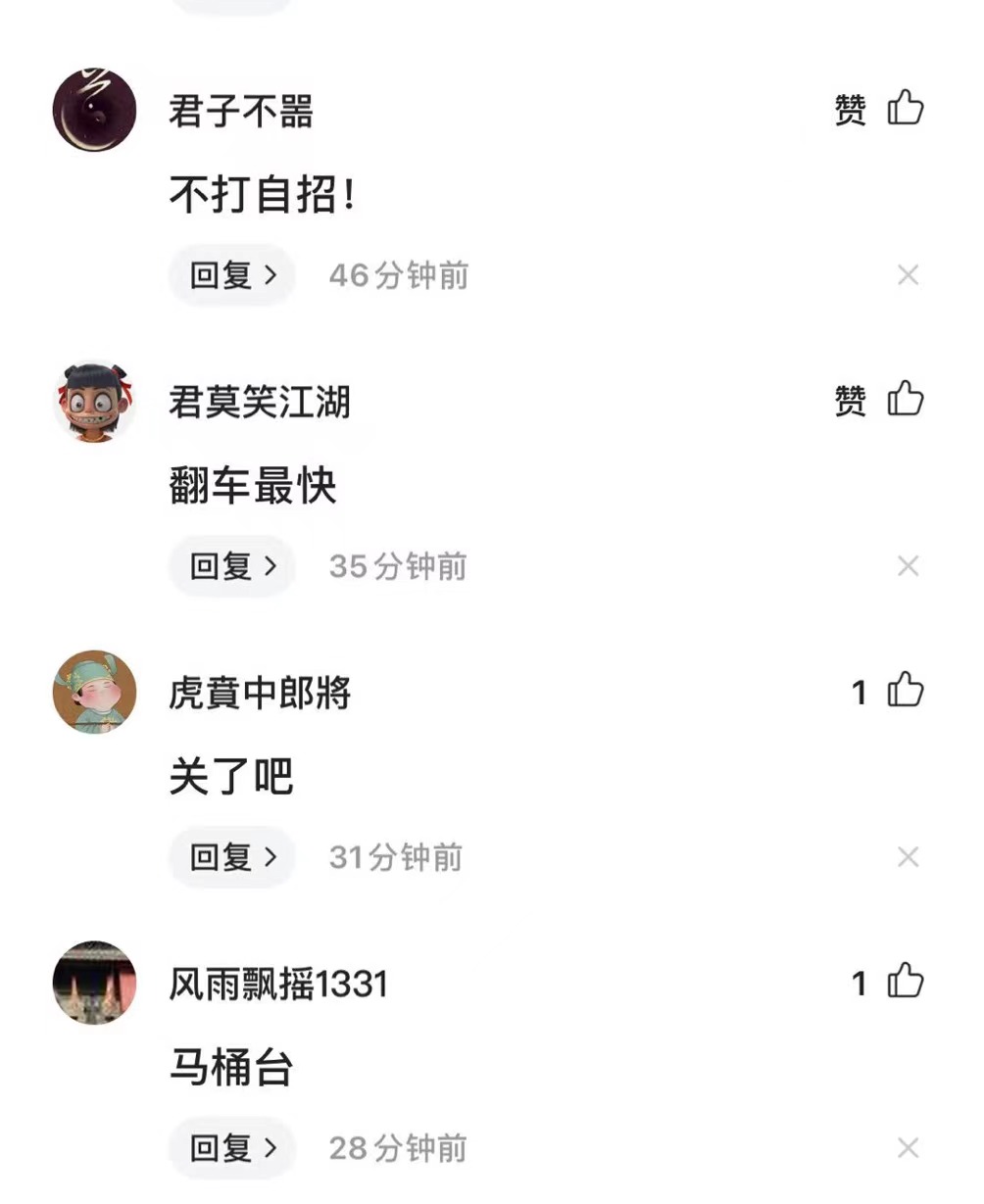The image size is (984, 1204).
Task: Expand 回复 under the 关了吧 comment
Action: coord(230,857)
